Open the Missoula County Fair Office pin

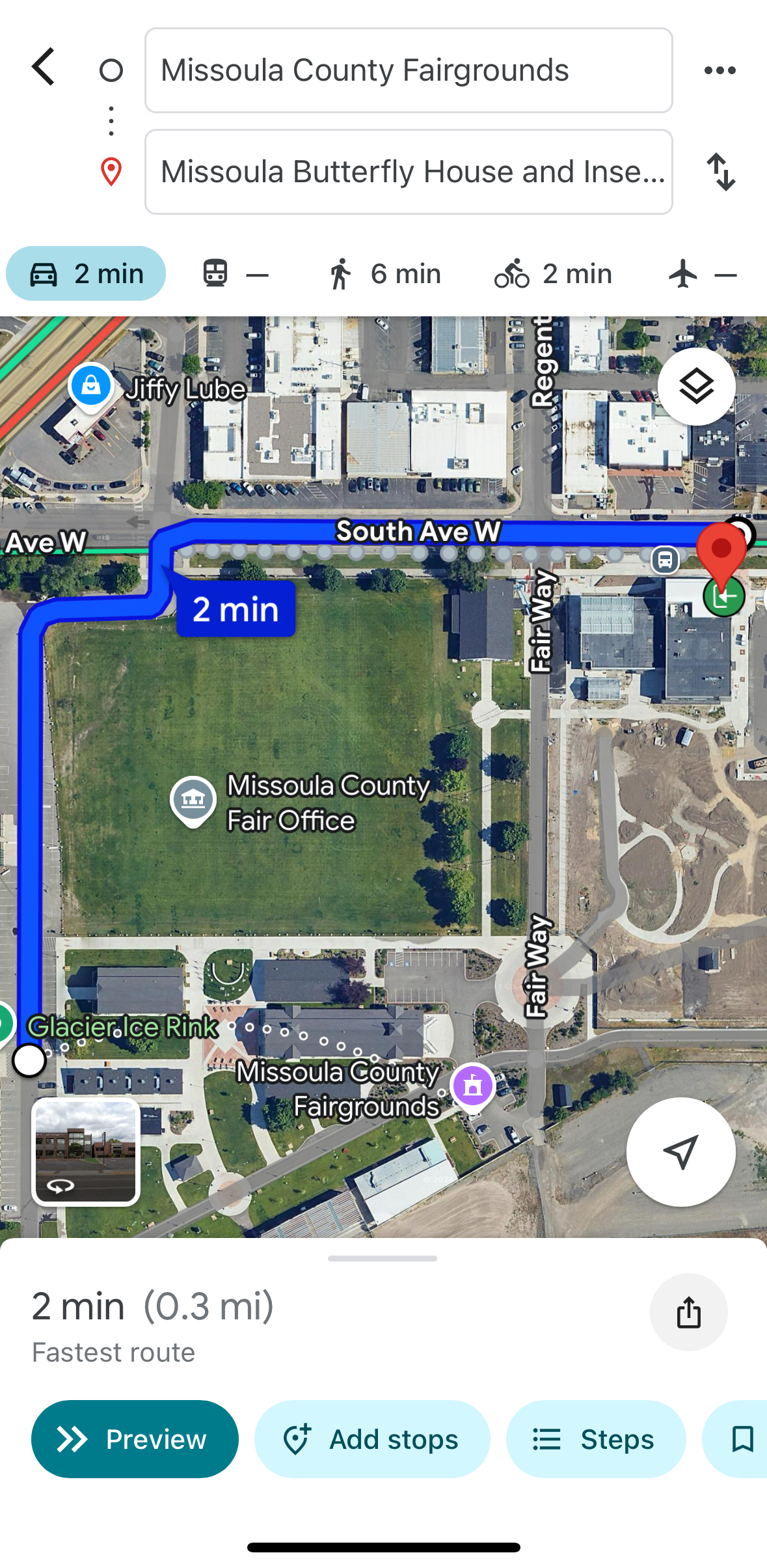pyautogui.click(x=193, y=799)
